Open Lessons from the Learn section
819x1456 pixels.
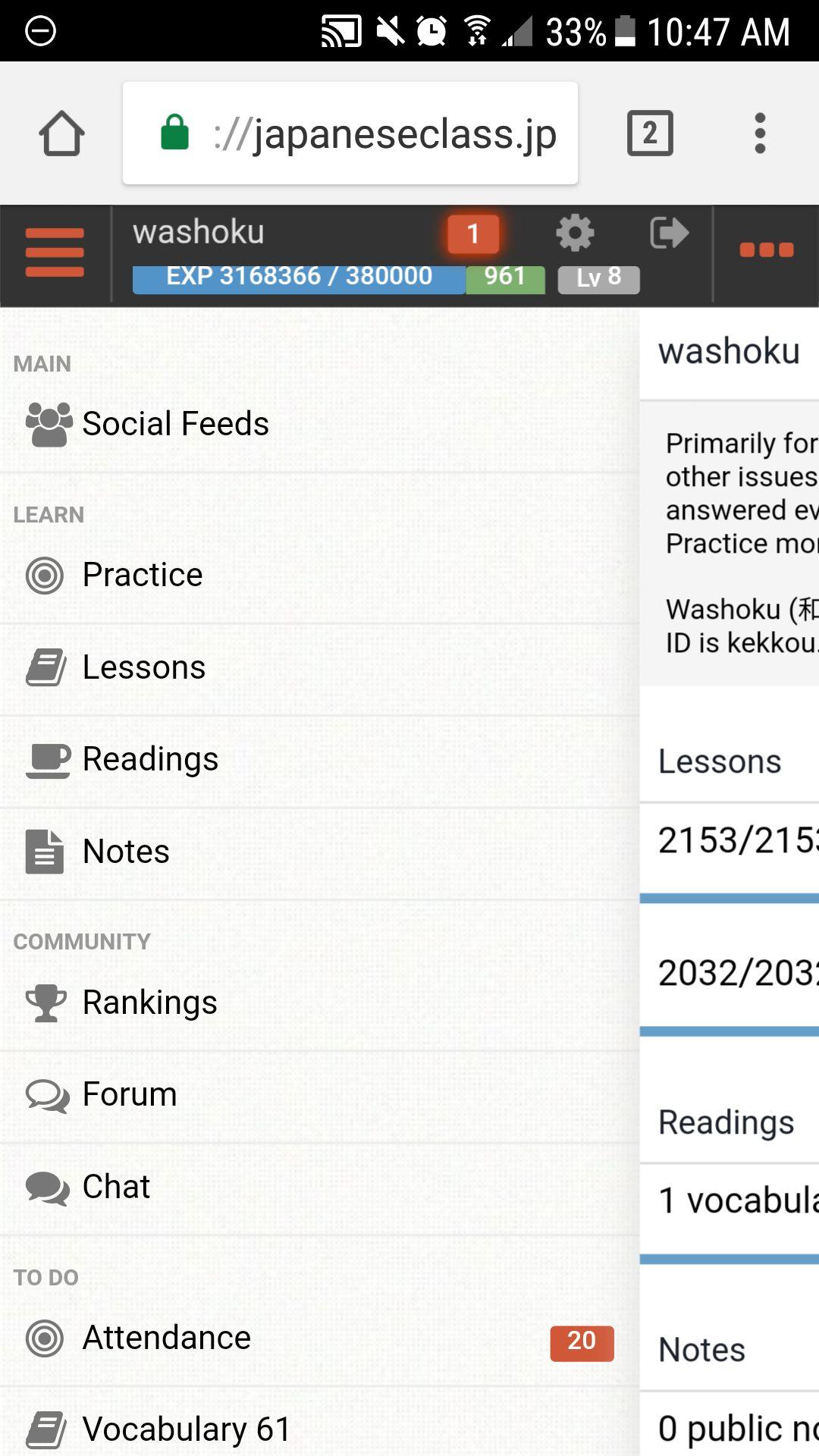click(x=143, y=667)
